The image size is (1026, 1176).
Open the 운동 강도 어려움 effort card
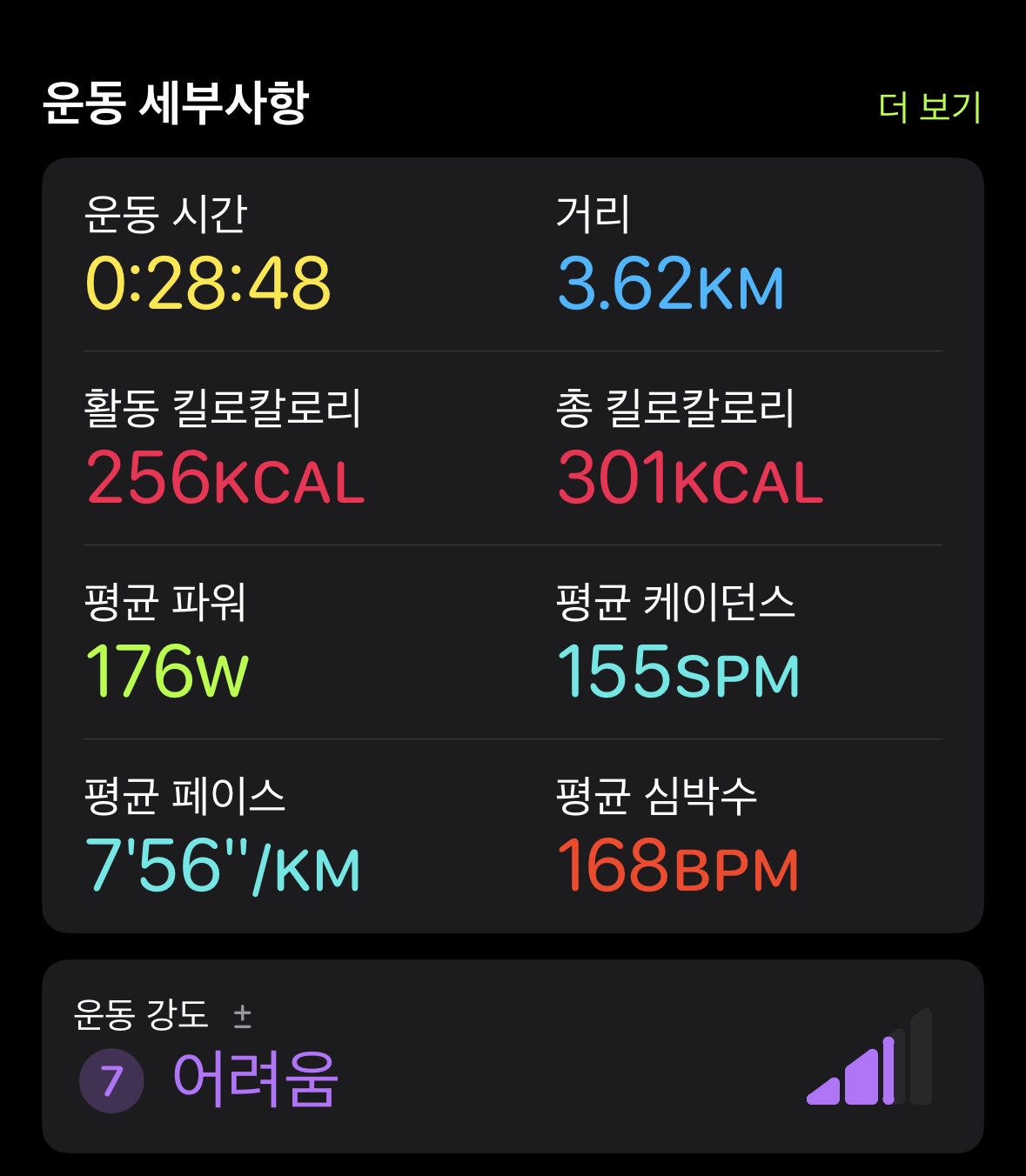[513, 1056]
